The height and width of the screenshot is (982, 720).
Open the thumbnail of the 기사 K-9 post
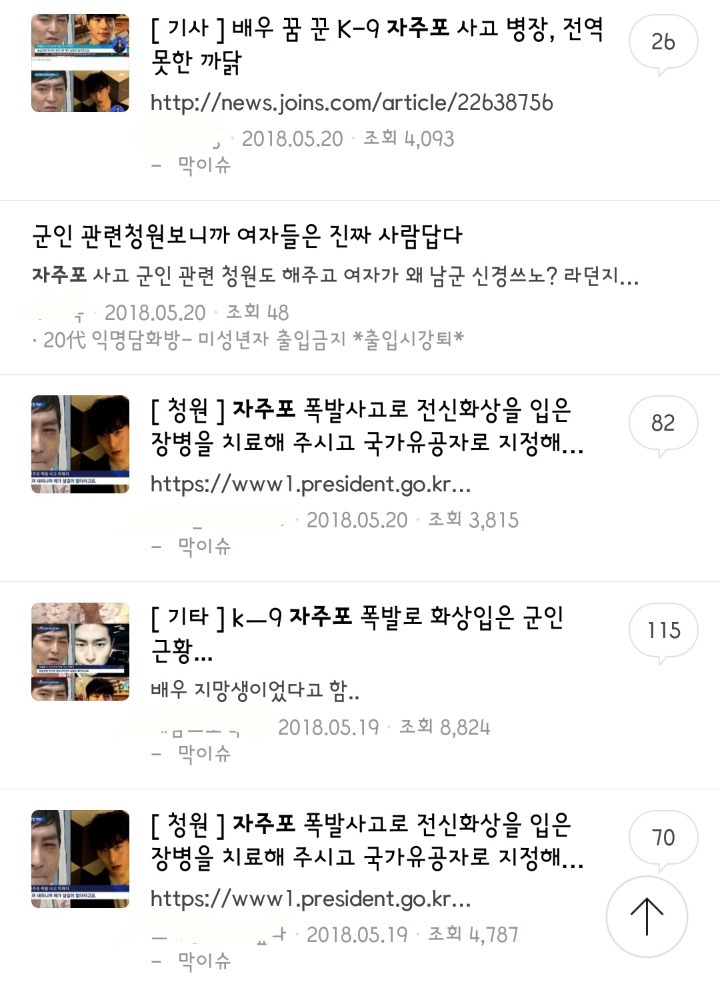tap(80, 63)
